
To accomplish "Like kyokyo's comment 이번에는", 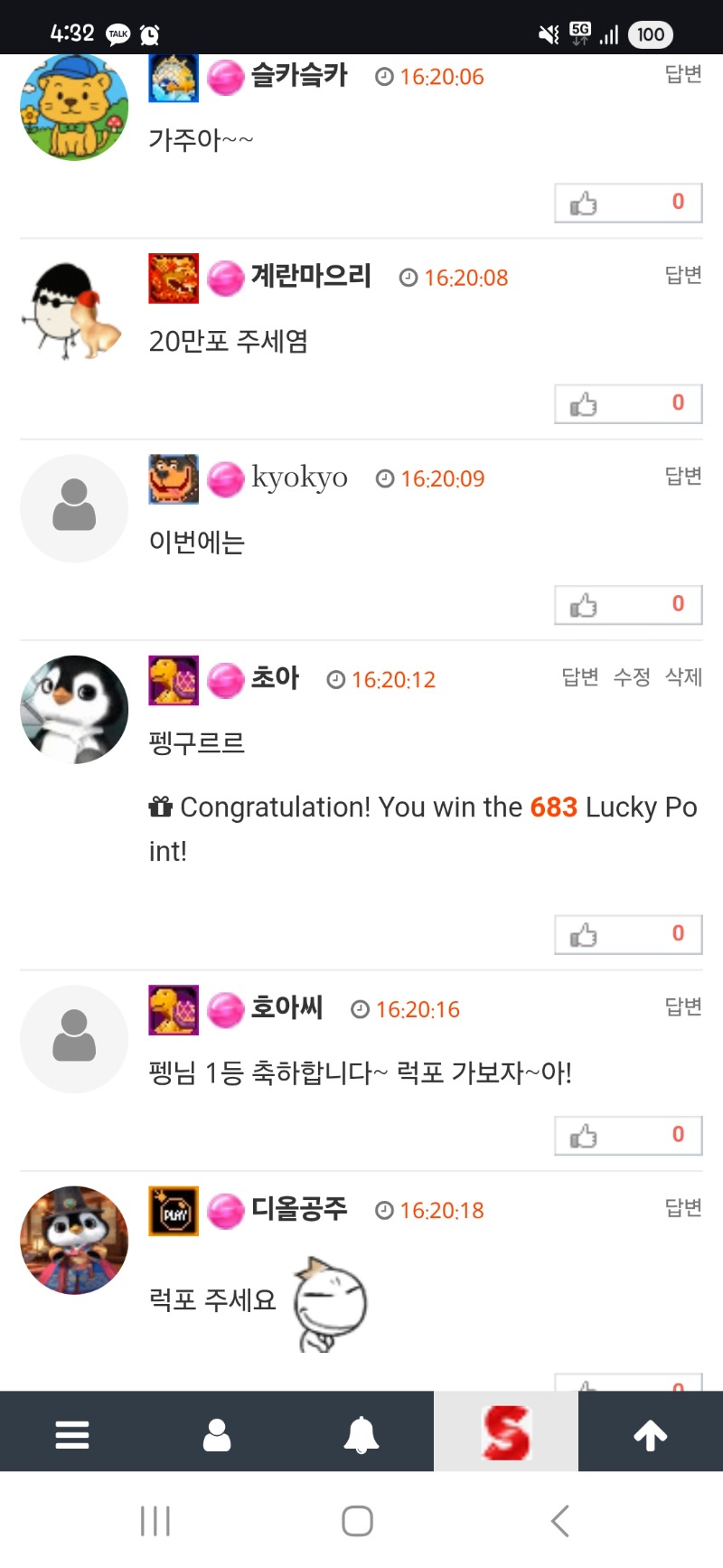I will 628,605.
